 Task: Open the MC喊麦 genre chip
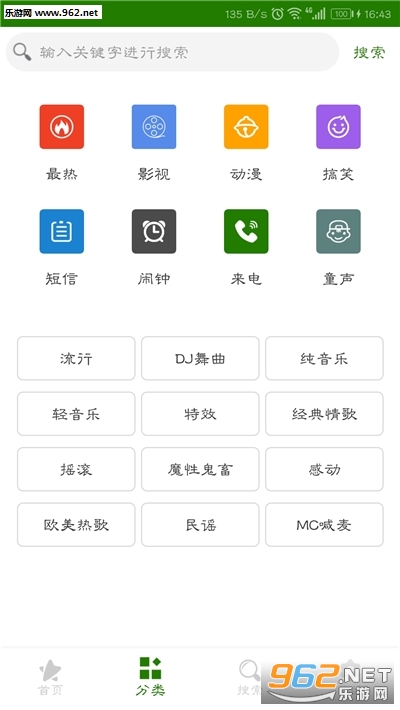coord(324,525)
